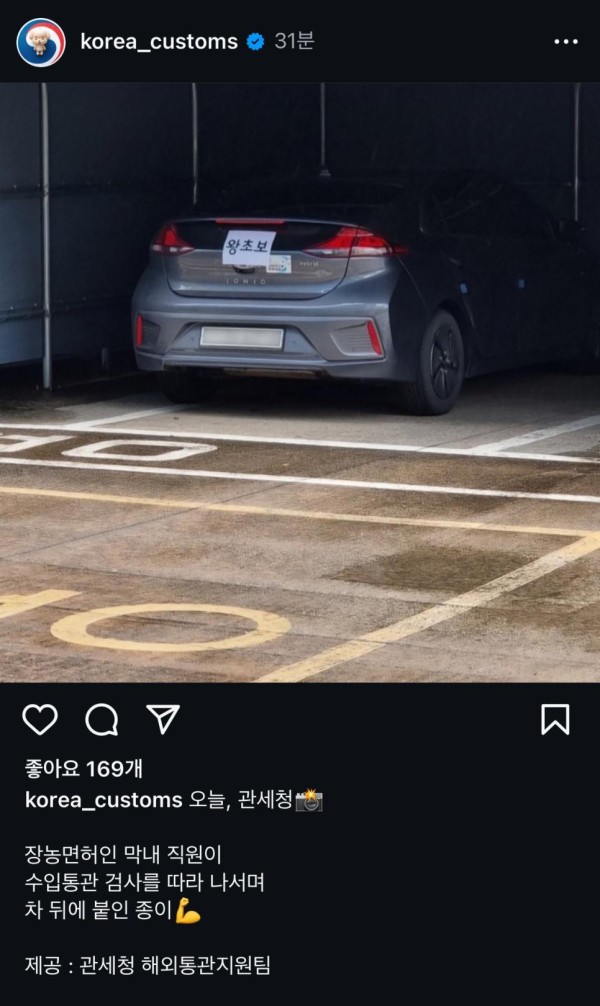Open korea_customs profile picture

click(x=41, y=42)
